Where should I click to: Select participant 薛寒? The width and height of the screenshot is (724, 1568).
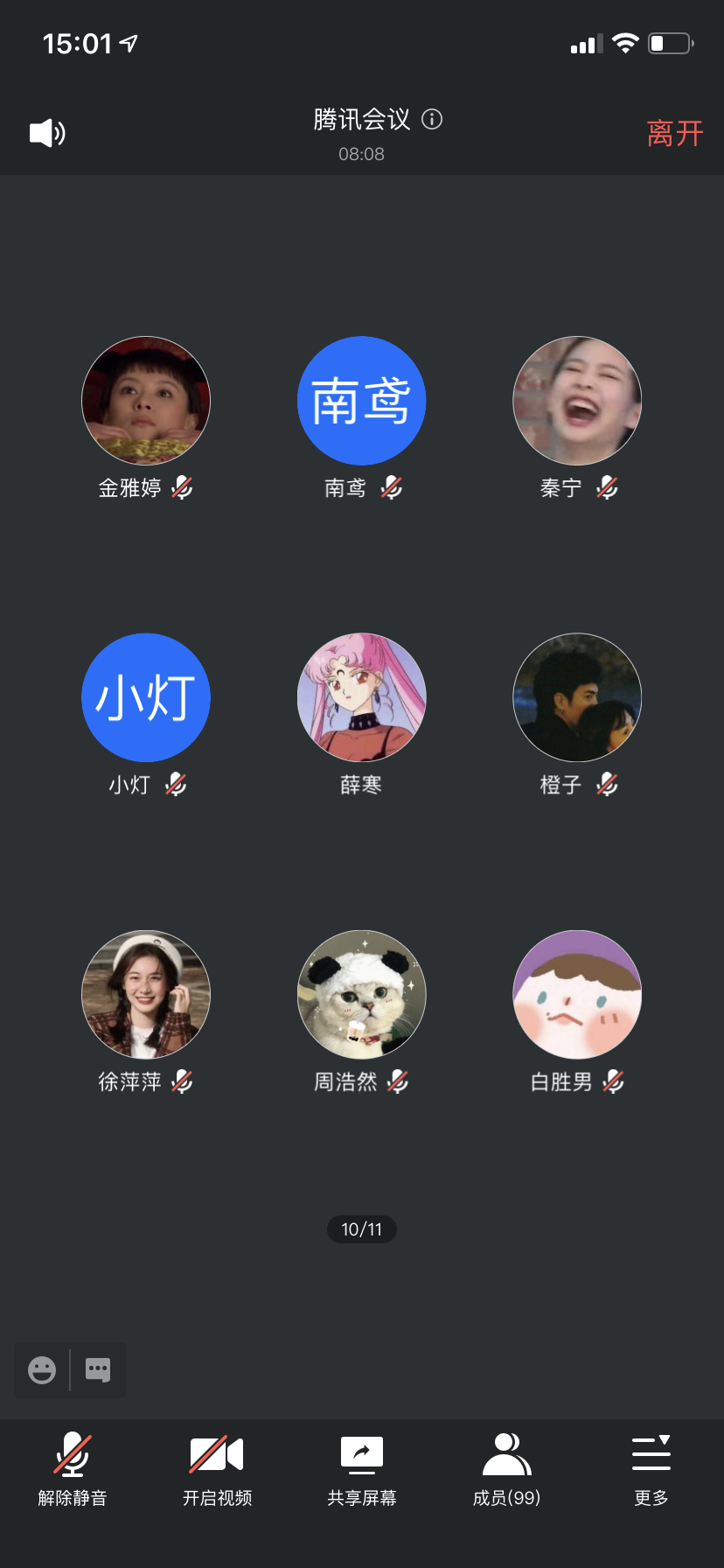[x=361, y=697]
